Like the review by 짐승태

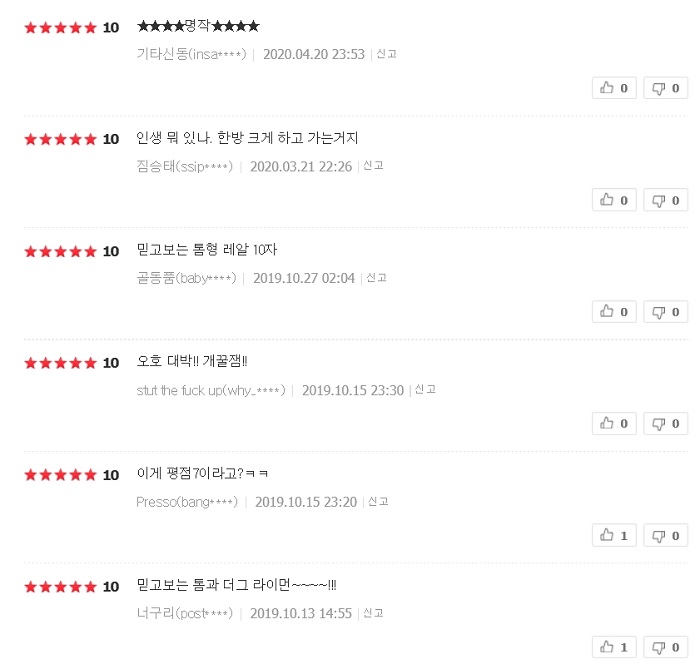point(614,200)
